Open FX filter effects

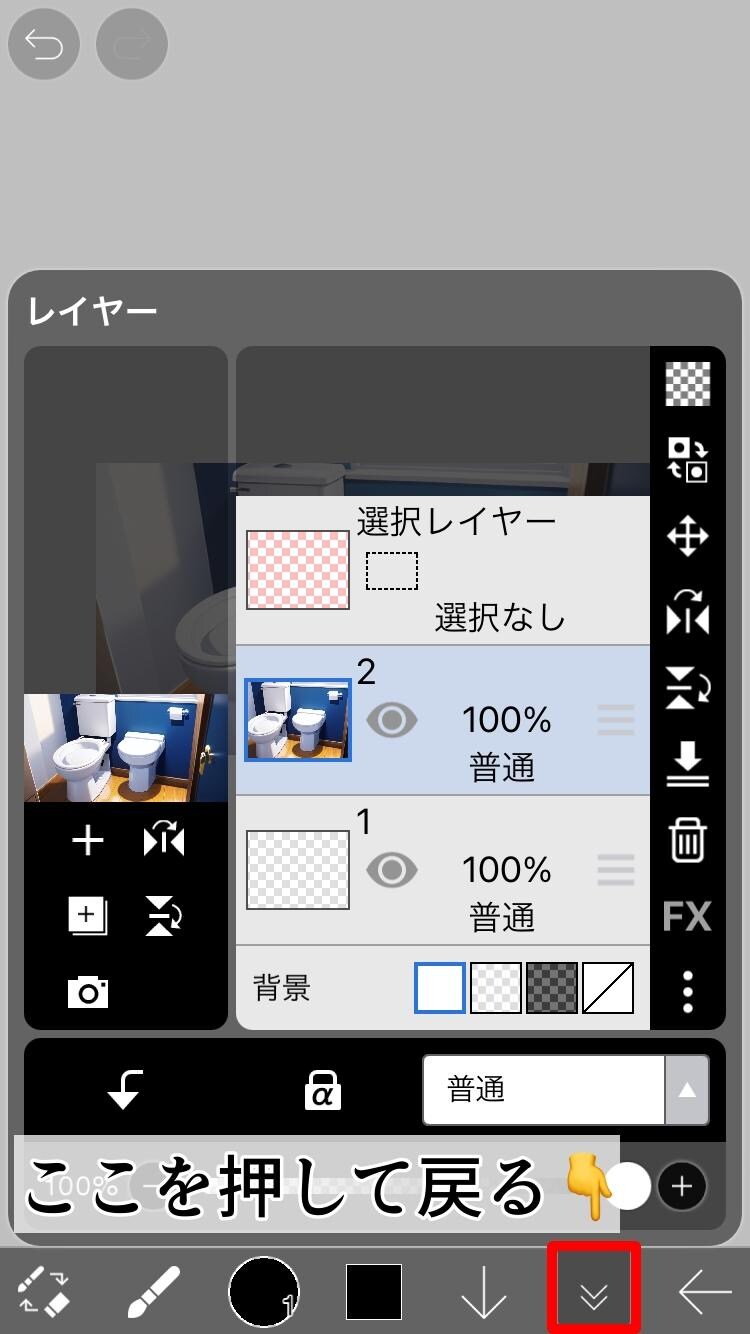pos(688,916)
